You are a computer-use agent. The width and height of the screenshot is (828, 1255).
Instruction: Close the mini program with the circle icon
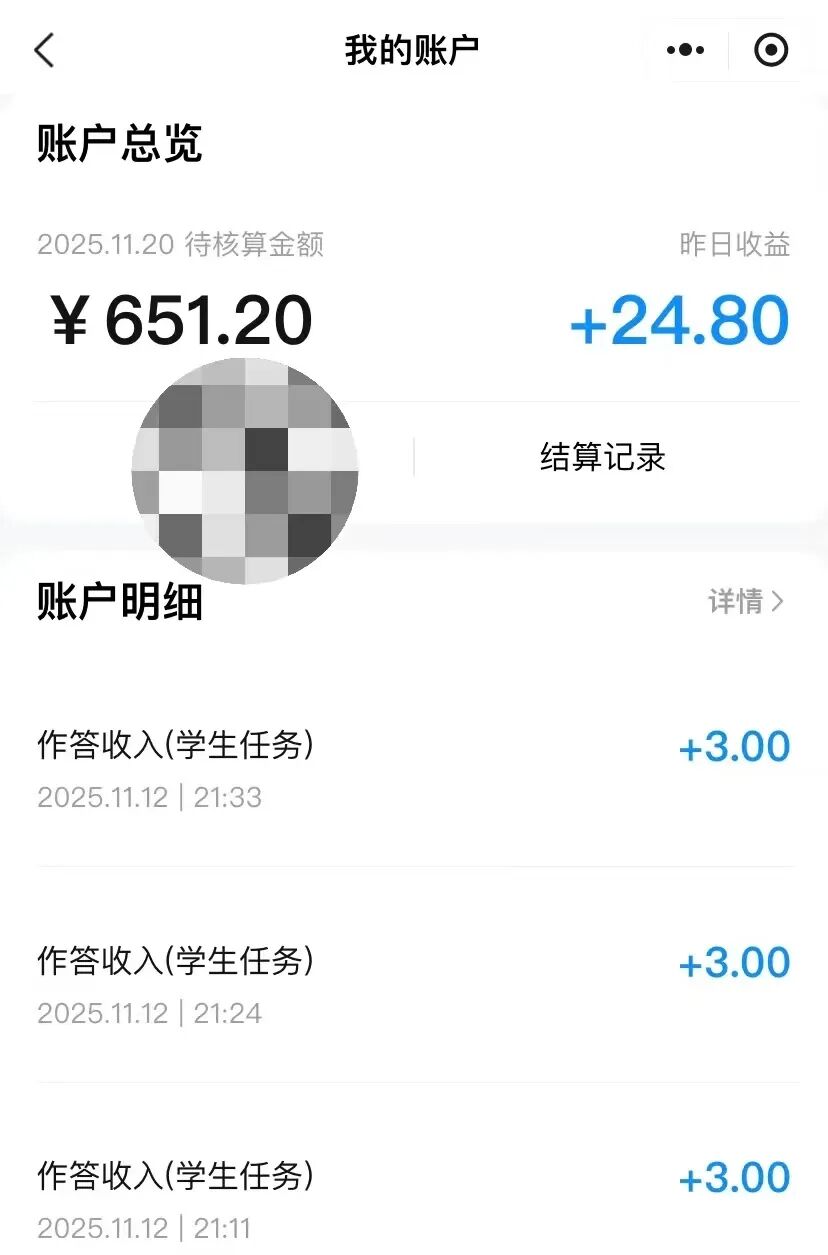tap(771, 50)
